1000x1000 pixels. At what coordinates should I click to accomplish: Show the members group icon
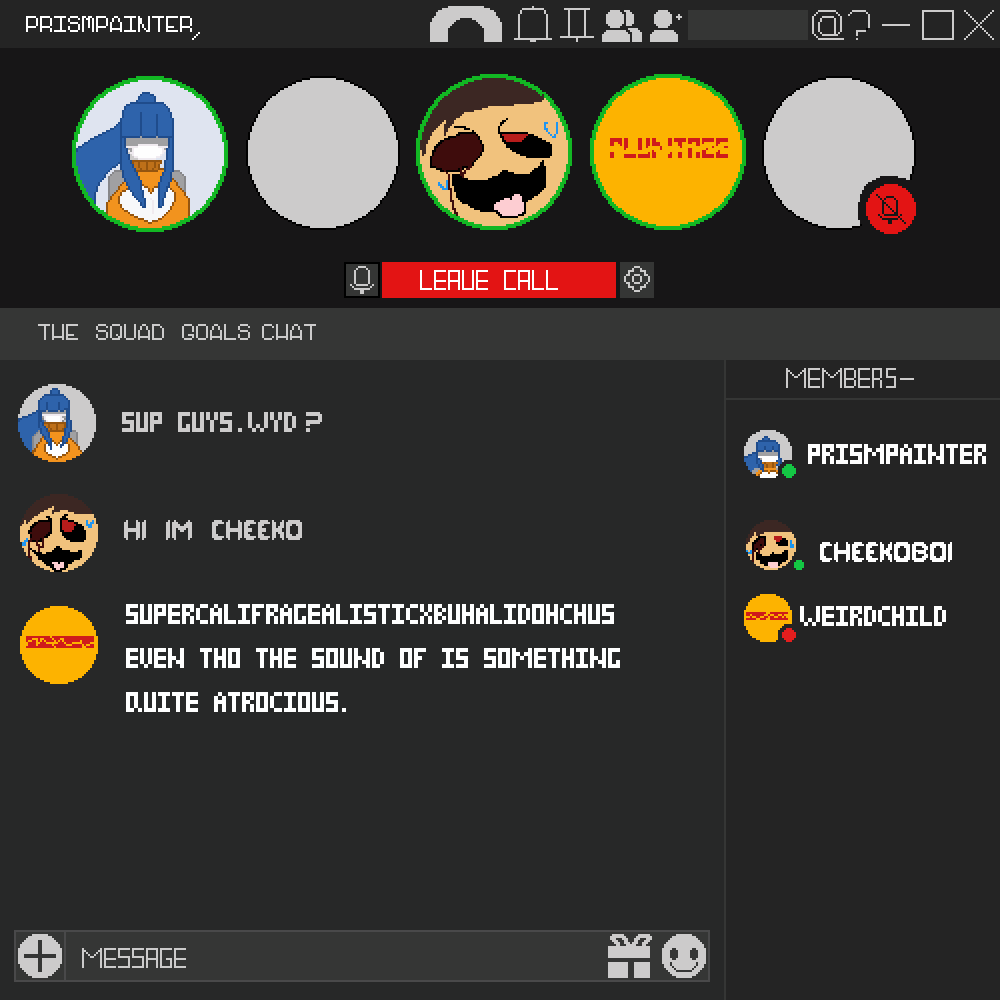coord(621,24)
